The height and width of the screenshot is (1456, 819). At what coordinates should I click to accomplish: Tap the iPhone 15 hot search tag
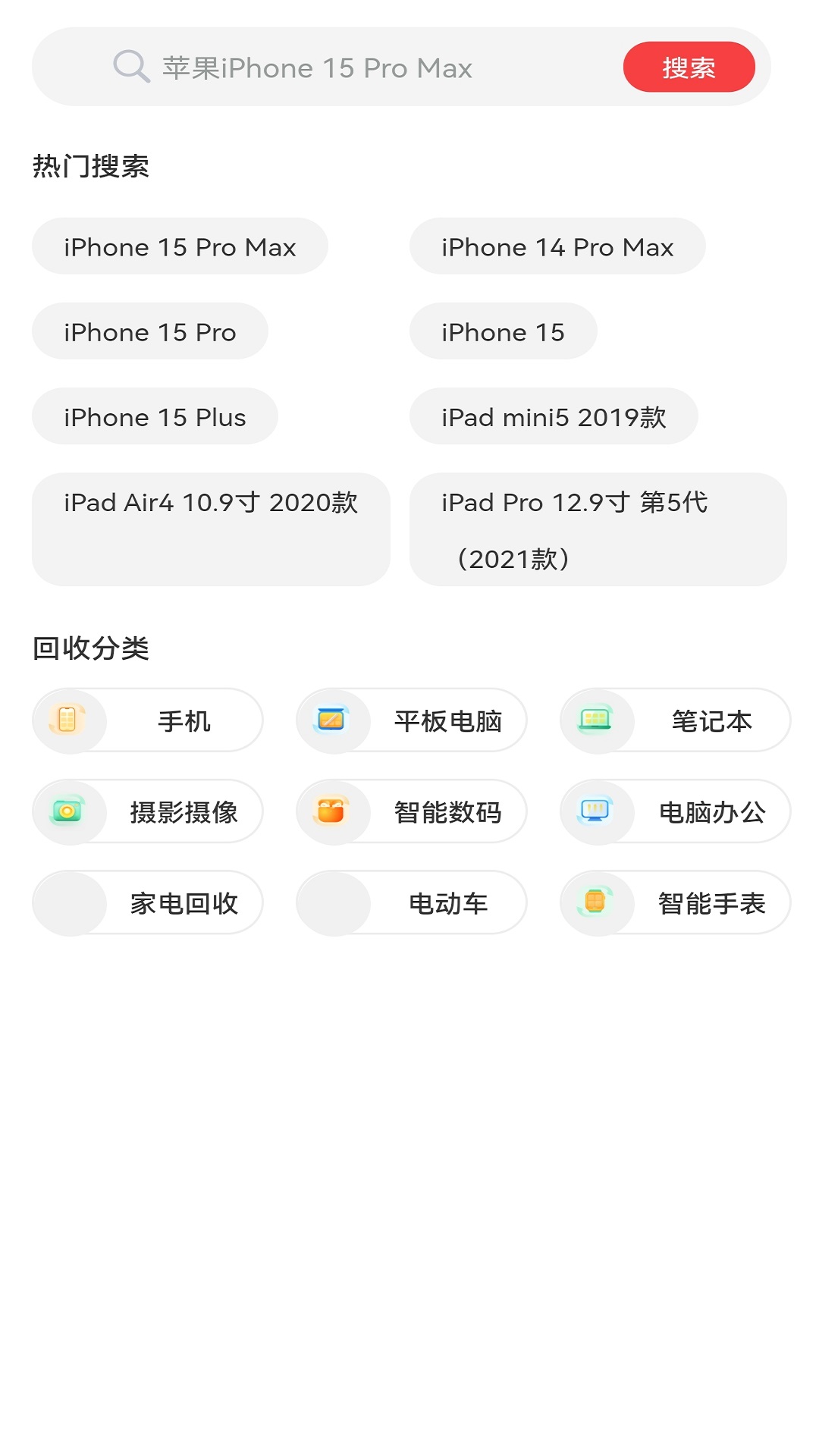click(x=503, y=331)
